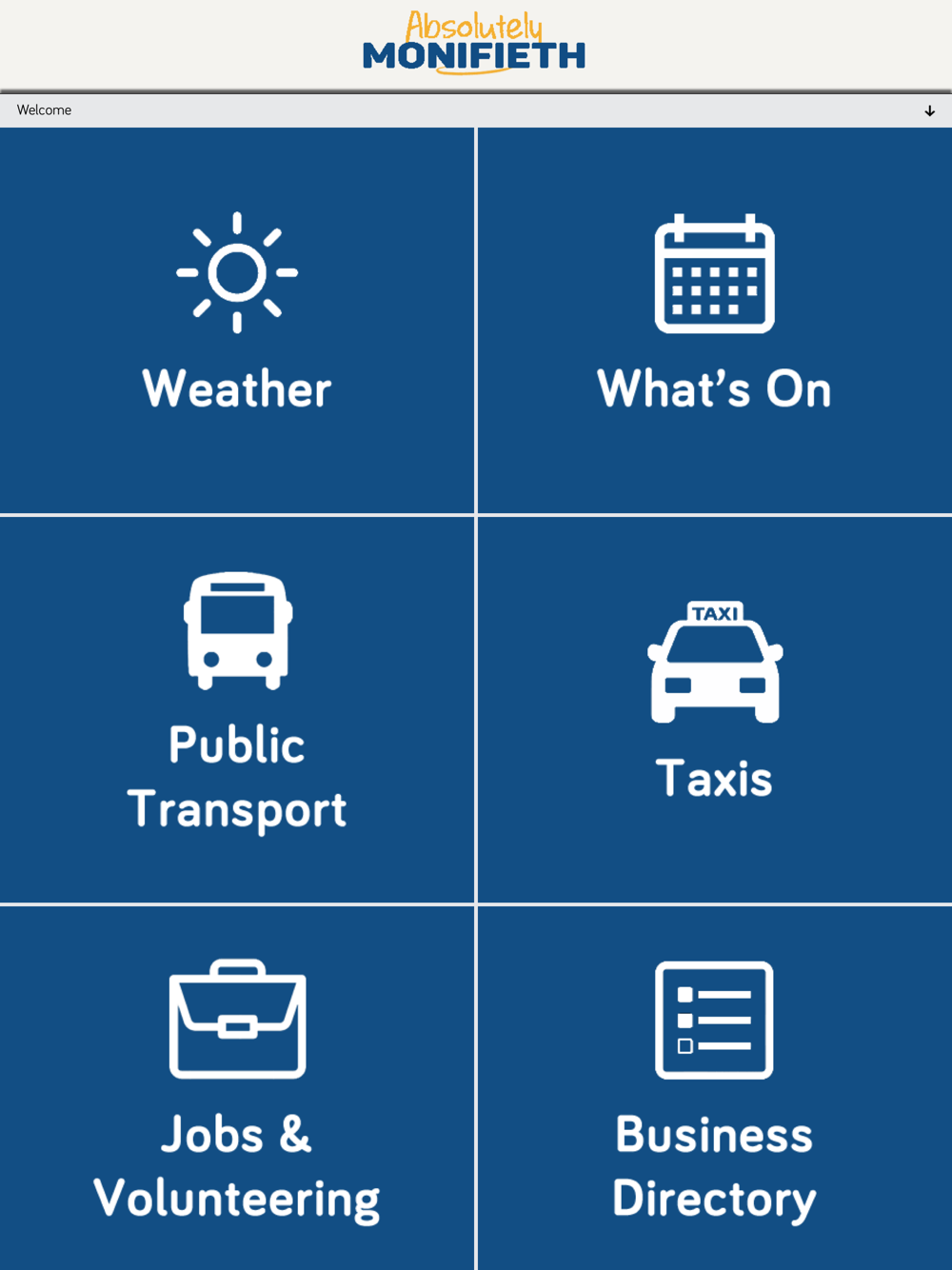
Task: Browse the Business Directory tile
Action: [714, 1087]
